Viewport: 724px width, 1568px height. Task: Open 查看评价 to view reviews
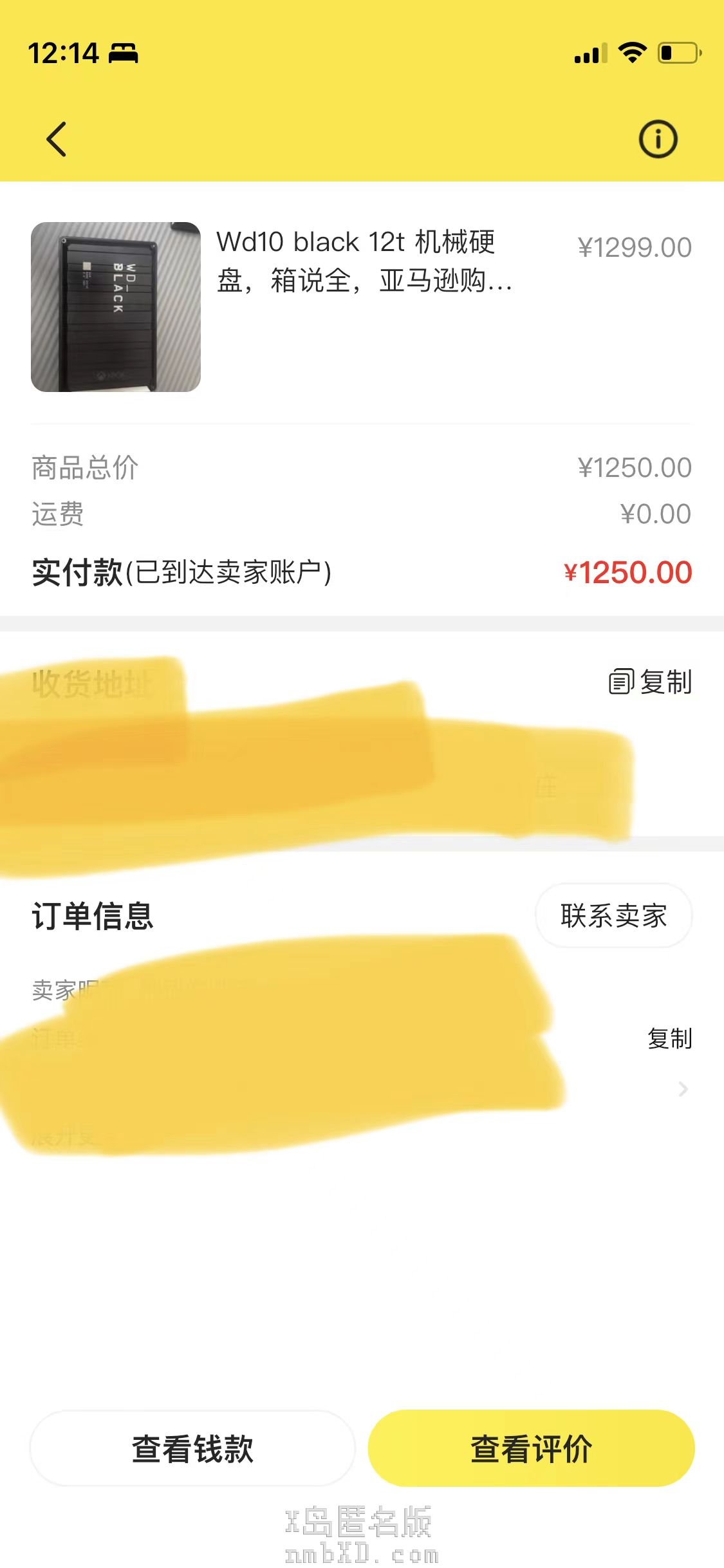531,1448
